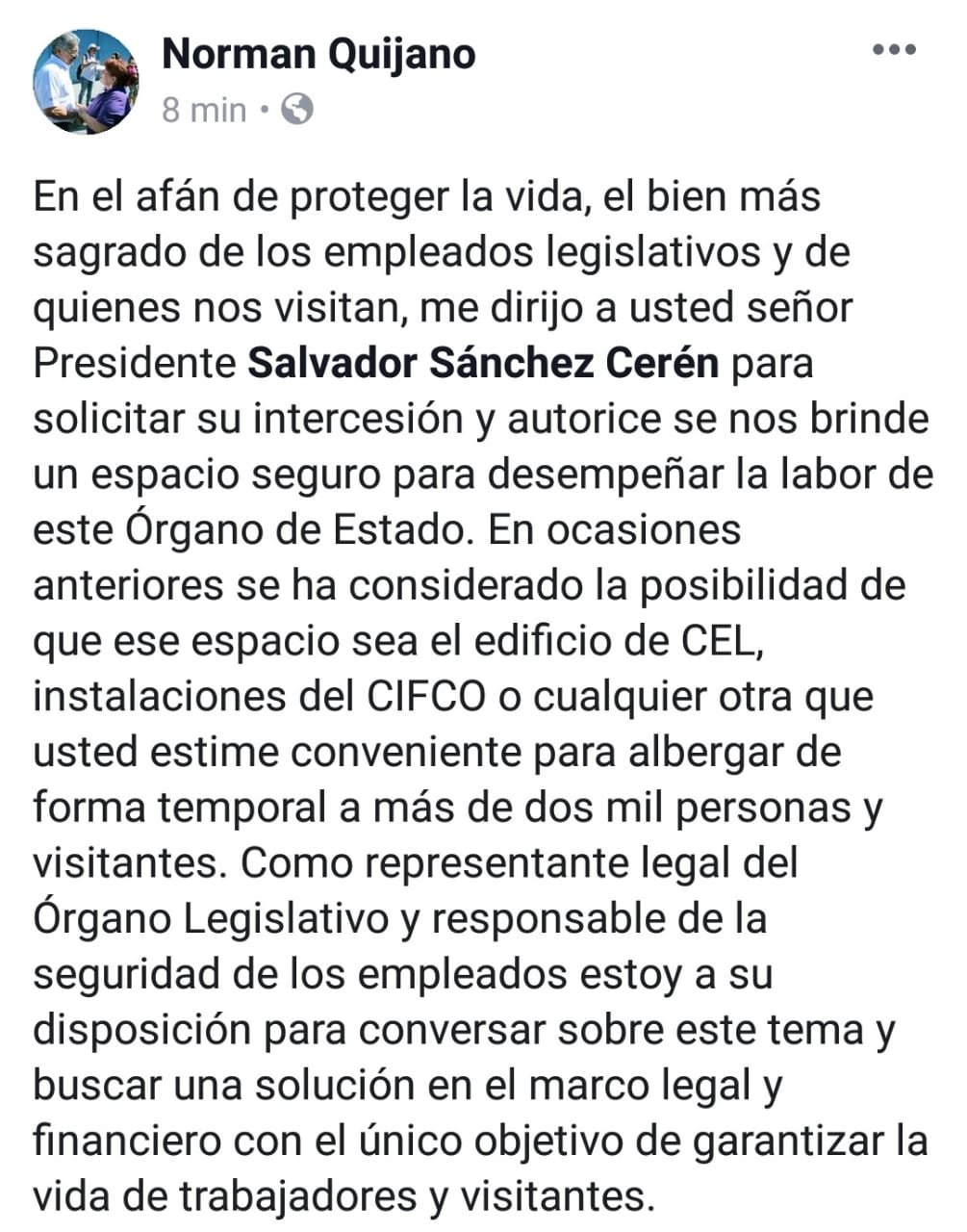Open the post's three-dot options menu

coord(893,50)
